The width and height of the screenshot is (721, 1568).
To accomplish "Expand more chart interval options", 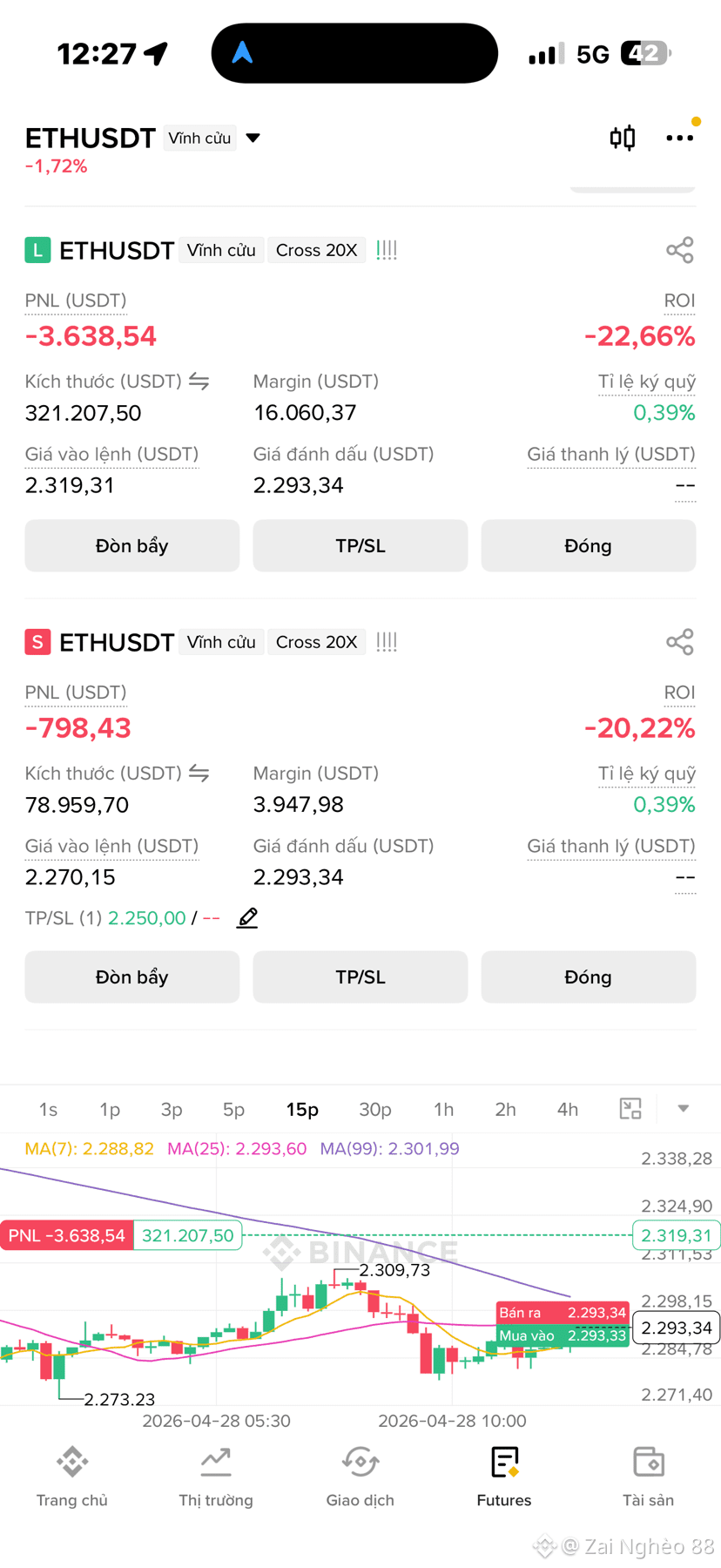I will pyautogui.click(x=684, y=1109).
